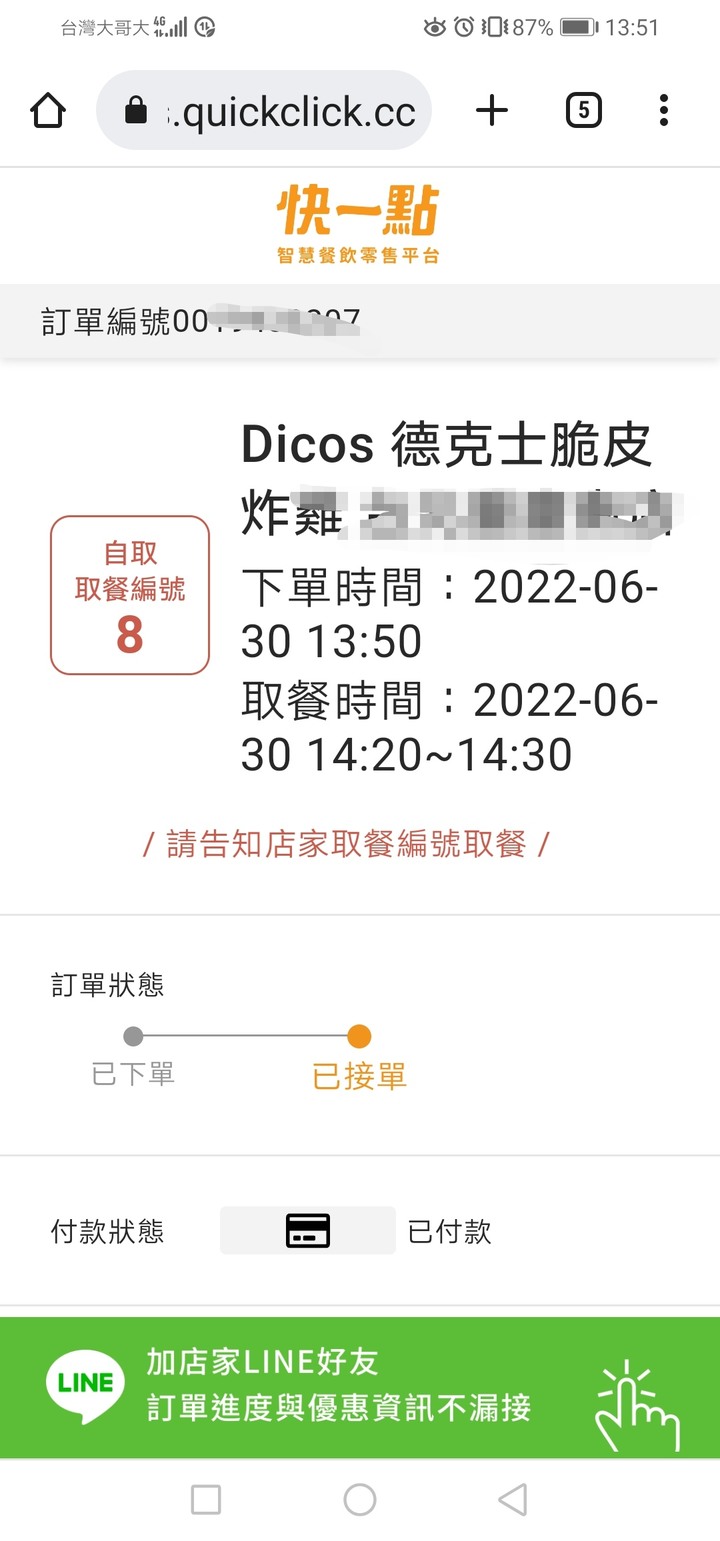
Task: Go back with the system back button
Action: pyautogui.click(x=512, y=1499)
